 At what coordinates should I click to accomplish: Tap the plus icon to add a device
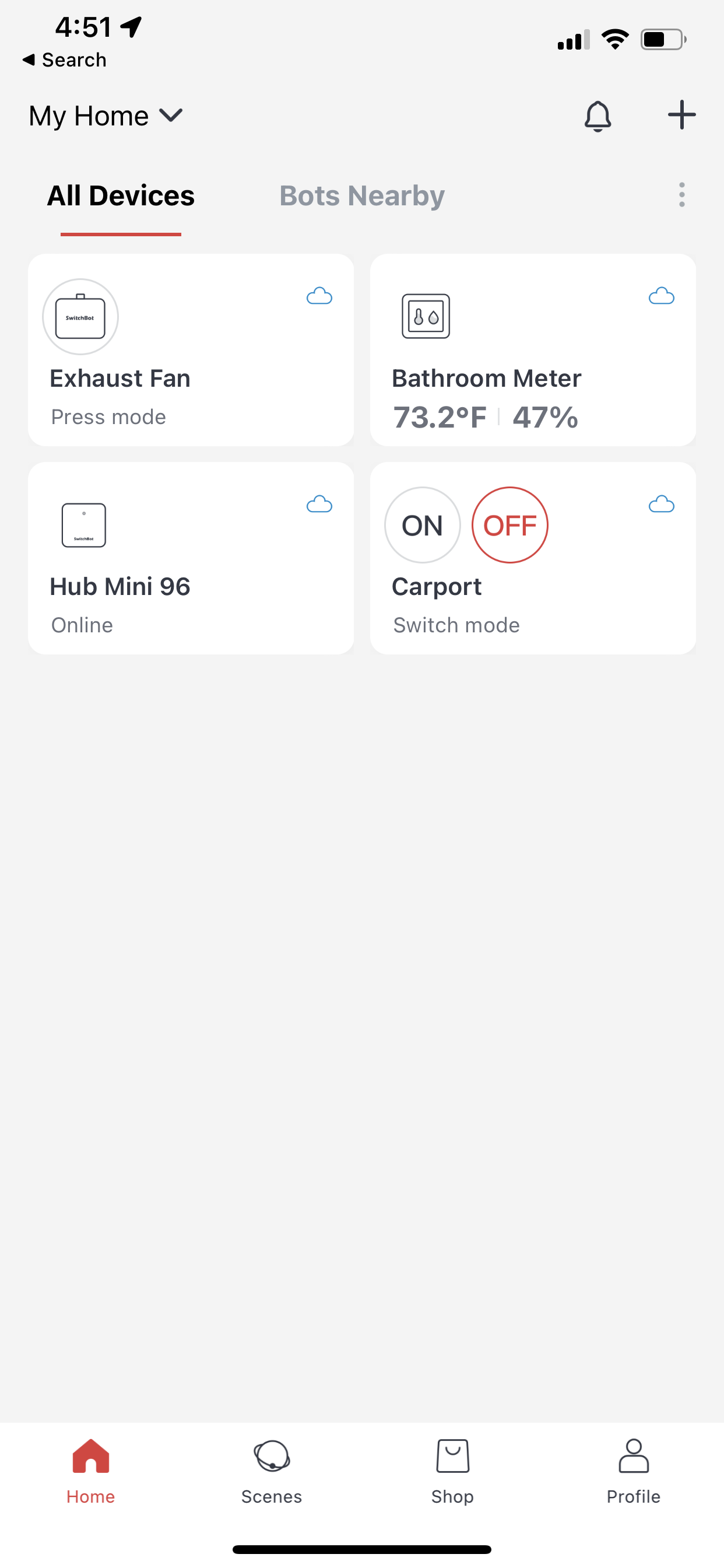point(681,115)
